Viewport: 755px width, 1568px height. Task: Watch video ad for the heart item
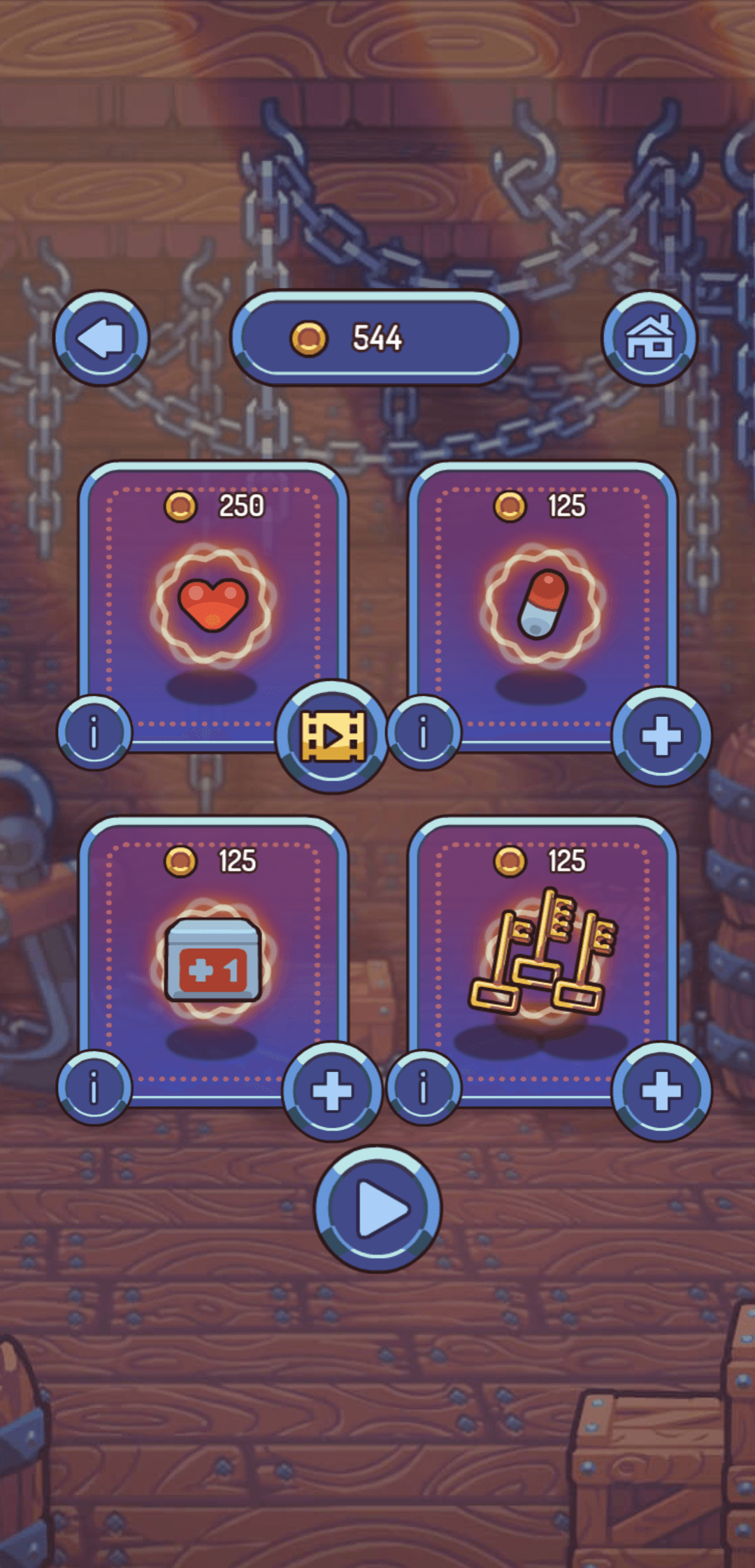332,736
